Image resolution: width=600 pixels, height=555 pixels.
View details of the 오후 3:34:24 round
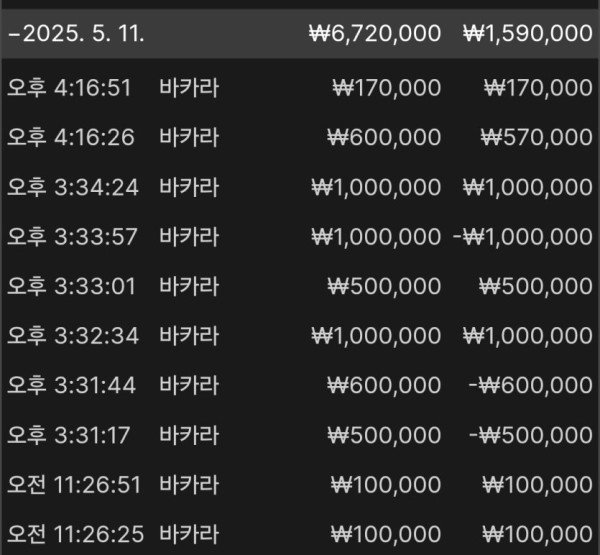click(300, 186)
